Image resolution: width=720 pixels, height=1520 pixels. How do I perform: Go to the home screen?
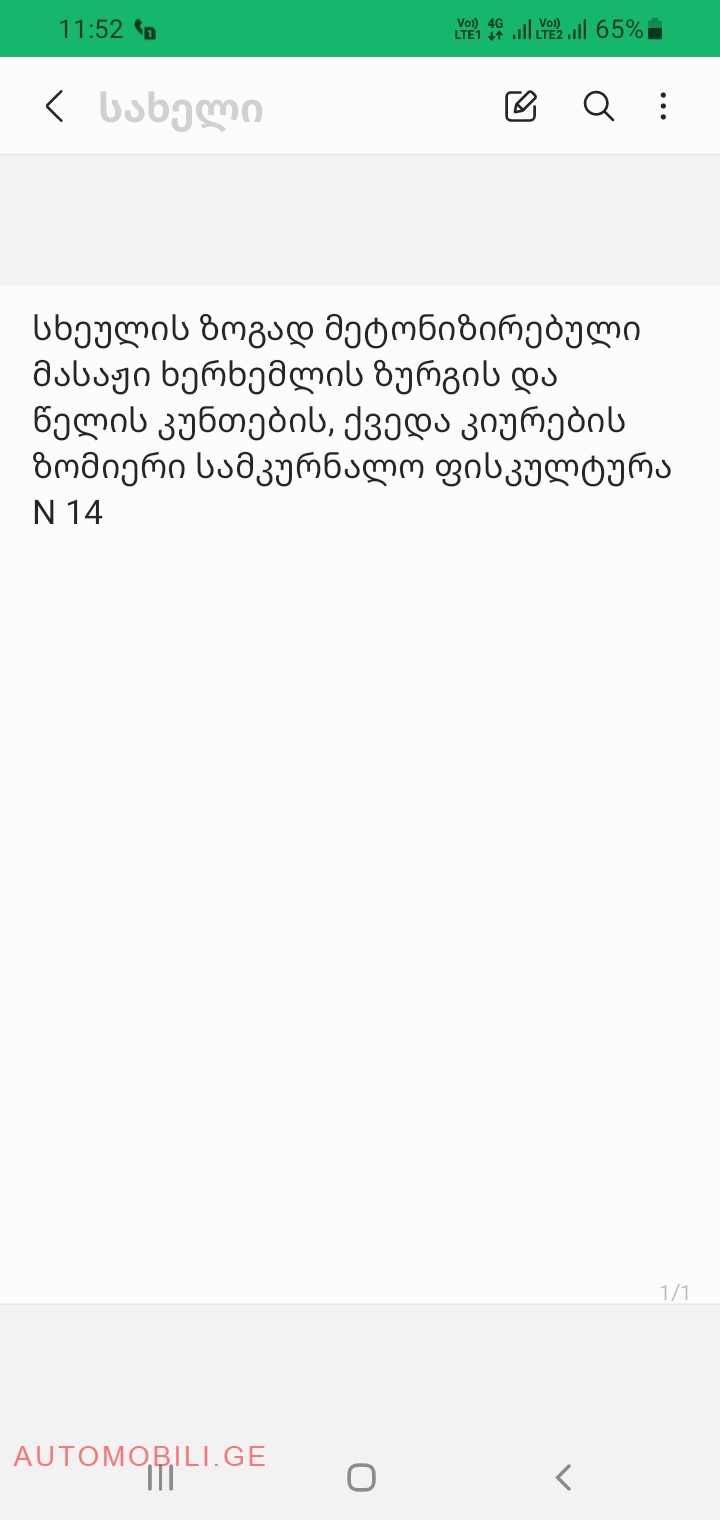361,1477
